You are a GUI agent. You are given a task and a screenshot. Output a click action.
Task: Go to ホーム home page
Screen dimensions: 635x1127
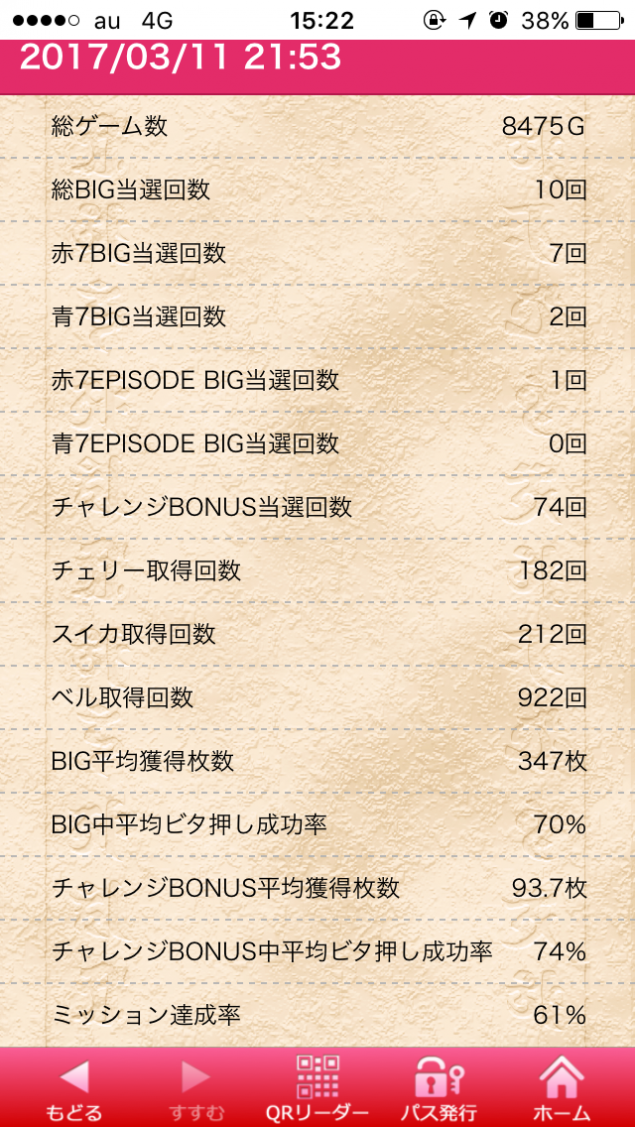pyautogui.click(x=561, y=1087)
